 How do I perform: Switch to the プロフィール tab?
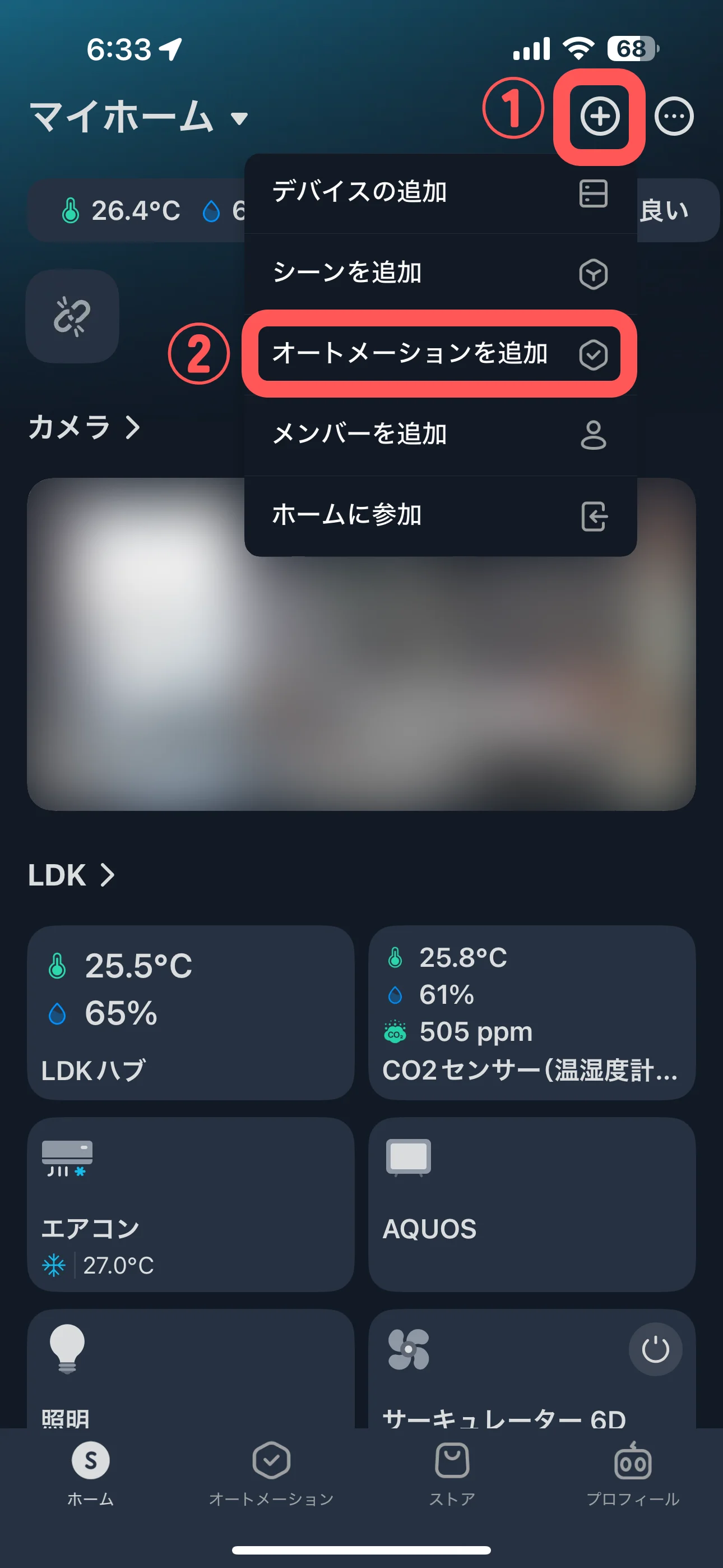[x=632, y=1473]
